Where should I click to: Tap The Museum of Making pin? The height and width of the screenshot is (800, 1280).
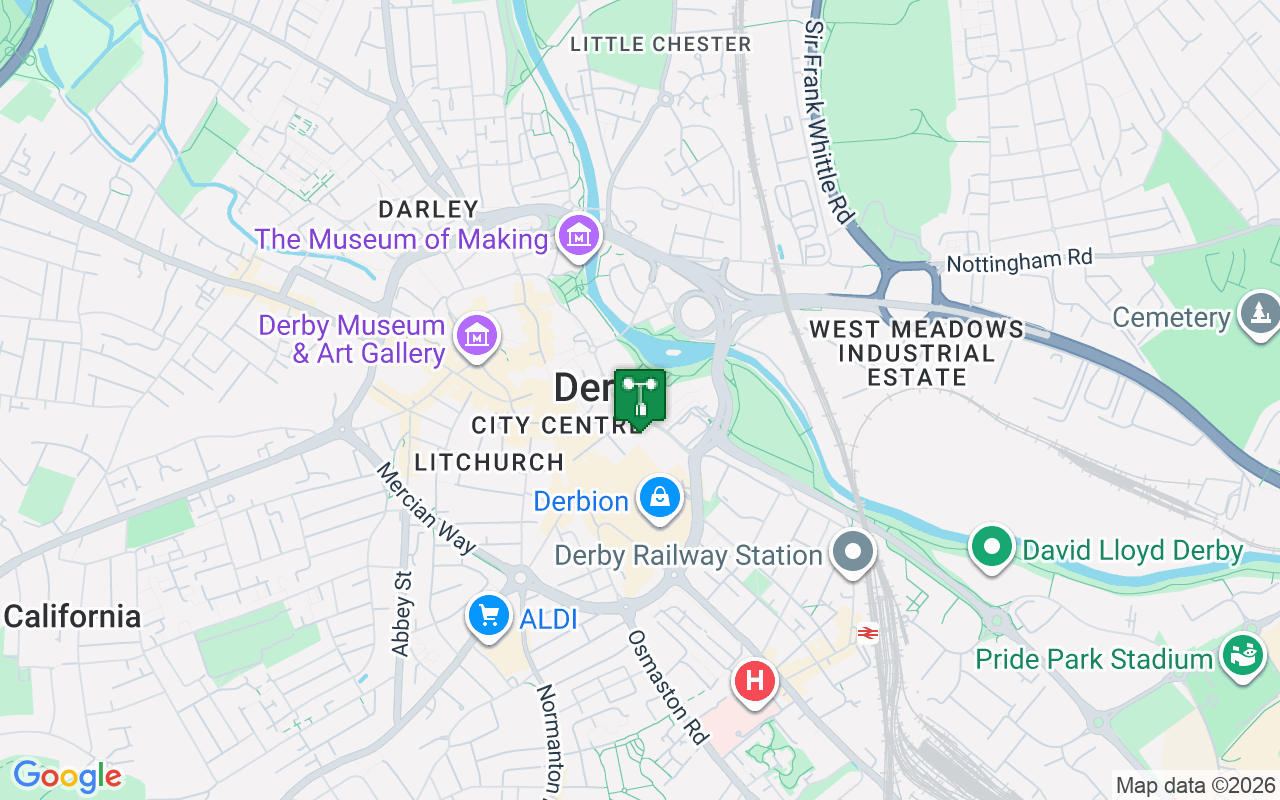coord(579,236)
